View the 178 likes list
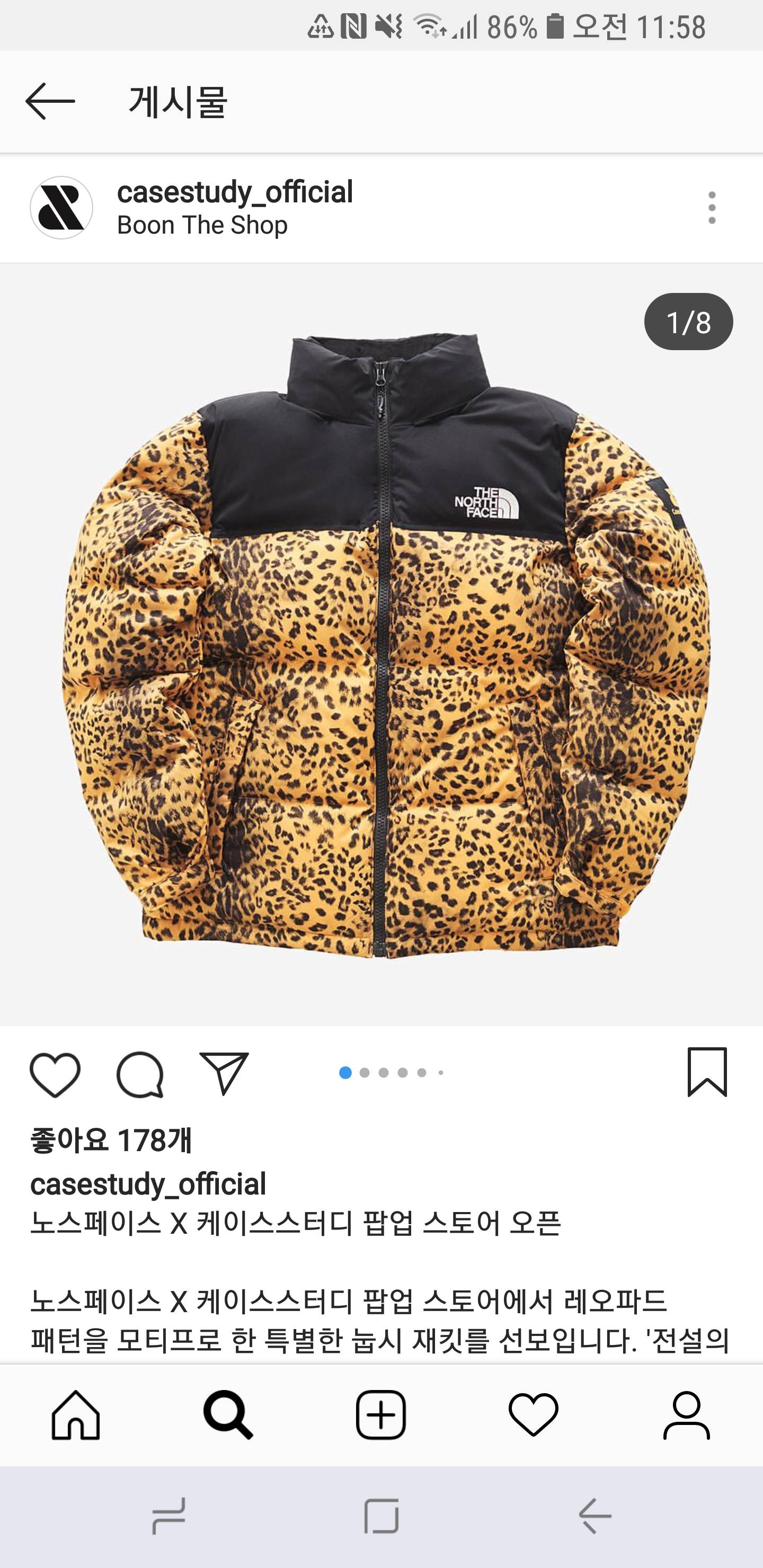Viewport: 763px width, 1568px height. [x=111, y=1140]
